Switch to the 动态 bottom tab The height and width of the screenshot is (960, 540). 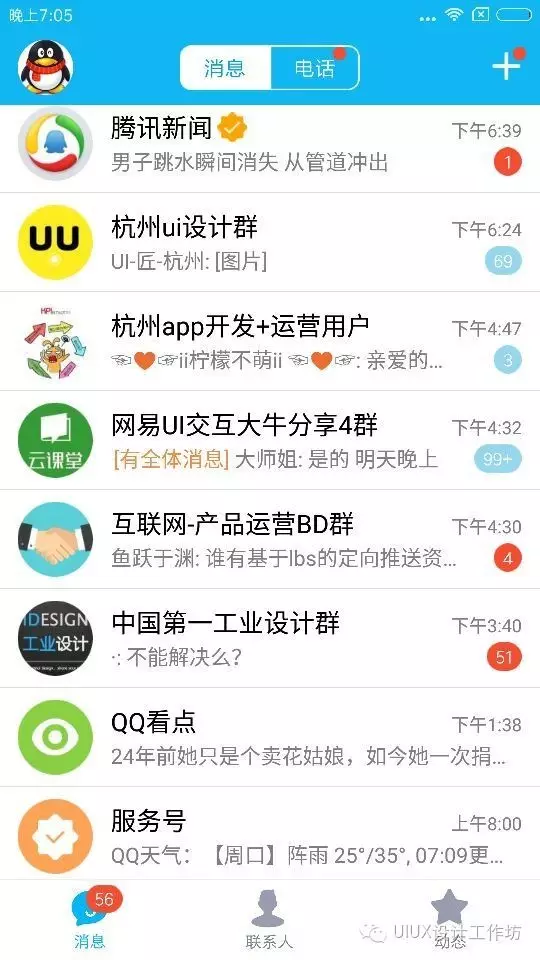tap(449, 920)
